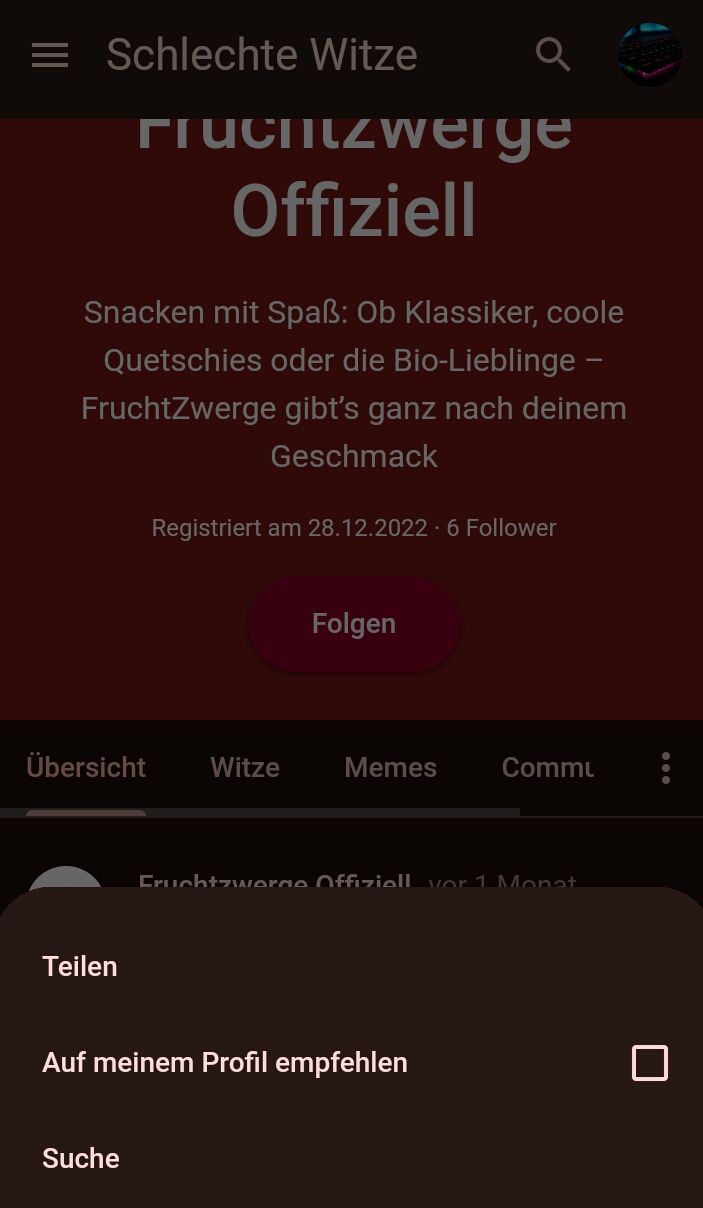Select Teilen in the bottom sheet
Viewport: 703px width, 1208px height.
[80, 966]
